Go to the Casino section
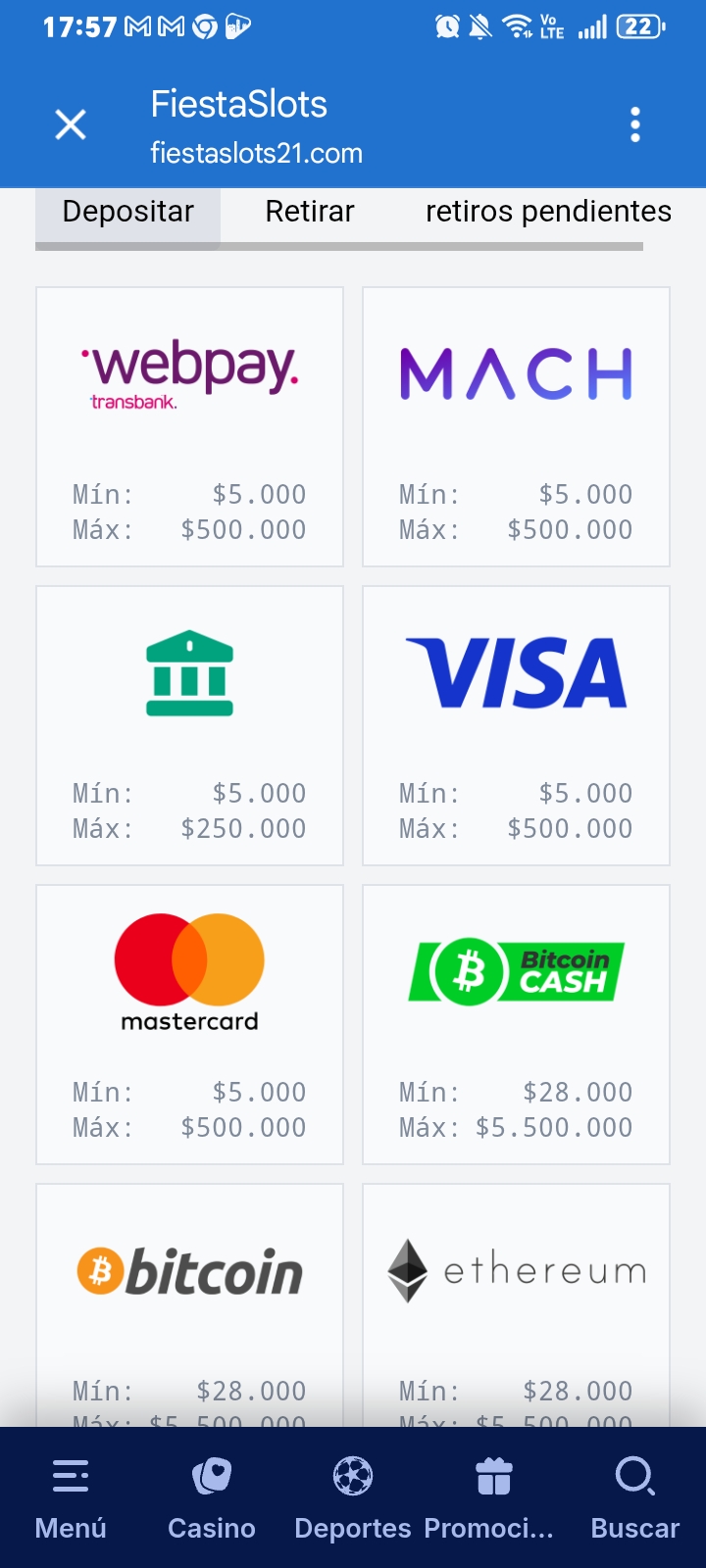706x1568 pixels. tap(212, 1497)
